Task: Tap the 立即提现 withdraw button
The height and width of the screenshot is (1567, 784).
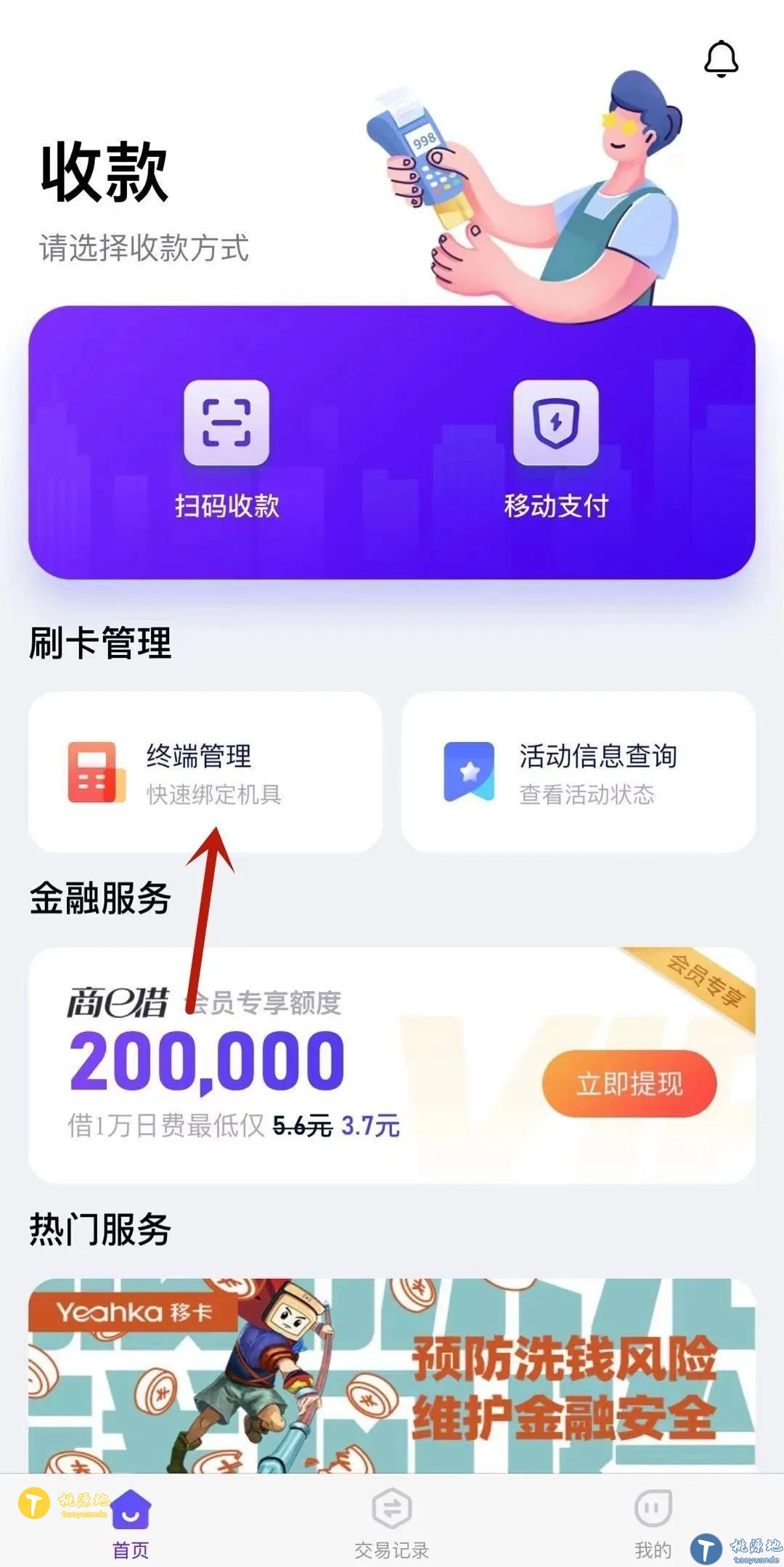Action: pos(629,1084)
